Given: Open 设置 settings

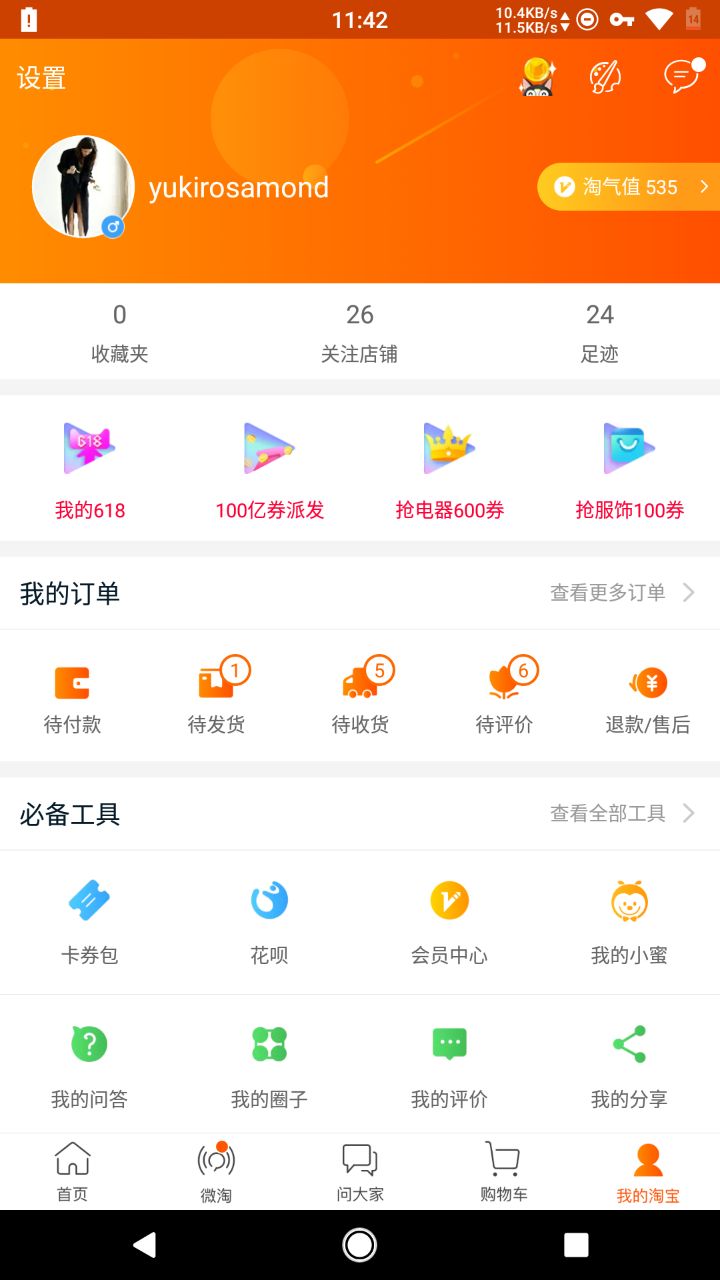Looking at the screenshot, I should [42, 78].
